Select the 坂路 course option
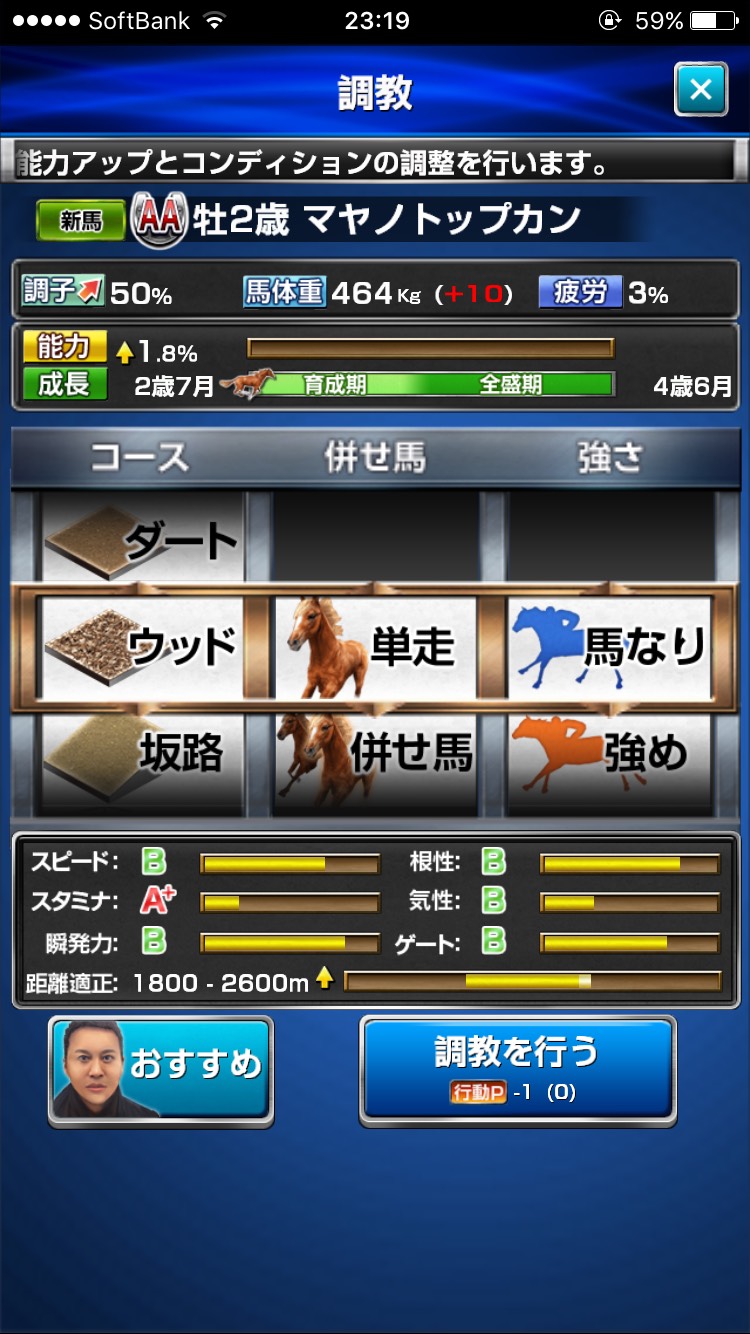The height and width of the screenshot is (1334, 750). click(142, 755)
